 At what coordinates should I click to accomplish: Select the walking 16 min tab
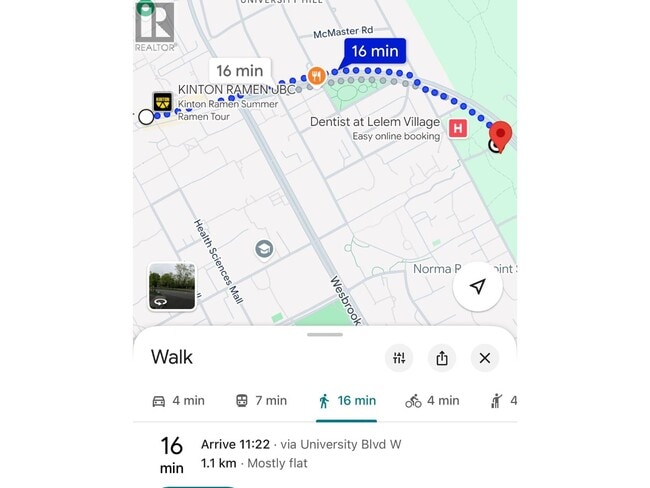tap(346, 400)
